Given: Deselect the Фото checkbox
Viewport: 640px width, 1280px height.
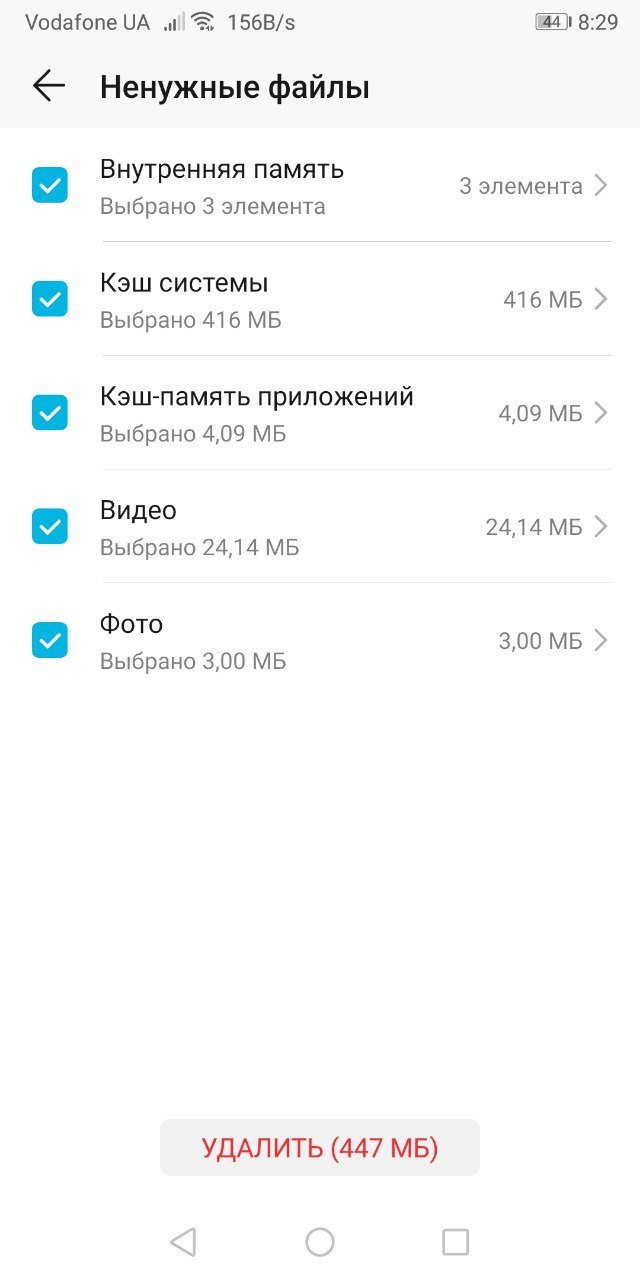Looking at the screenshot, I should point(50,640).
